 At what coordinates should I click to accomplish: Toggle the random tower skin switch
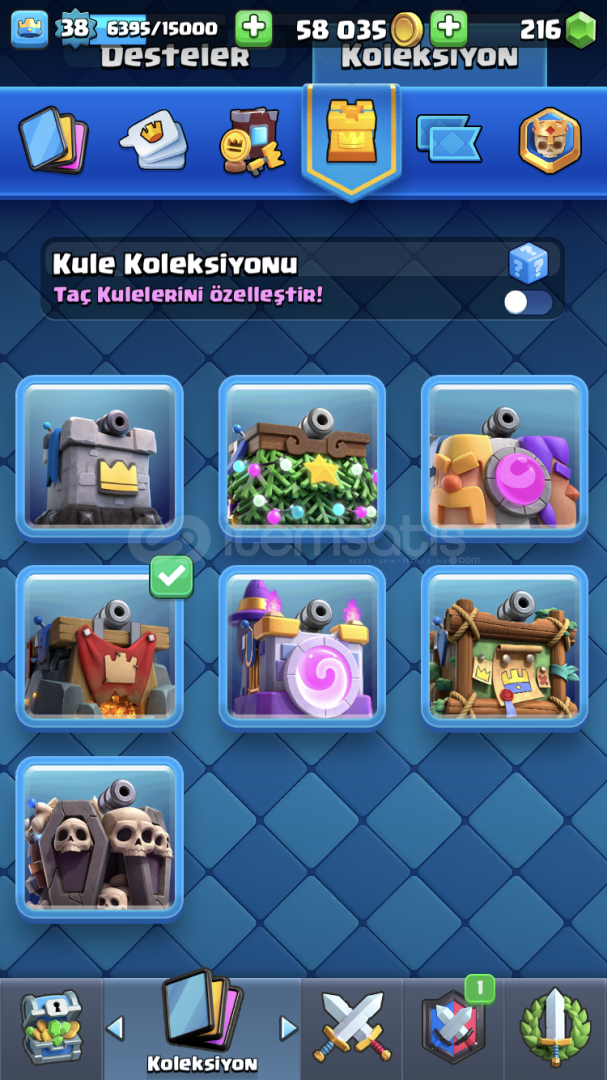(x=528, y=303)
